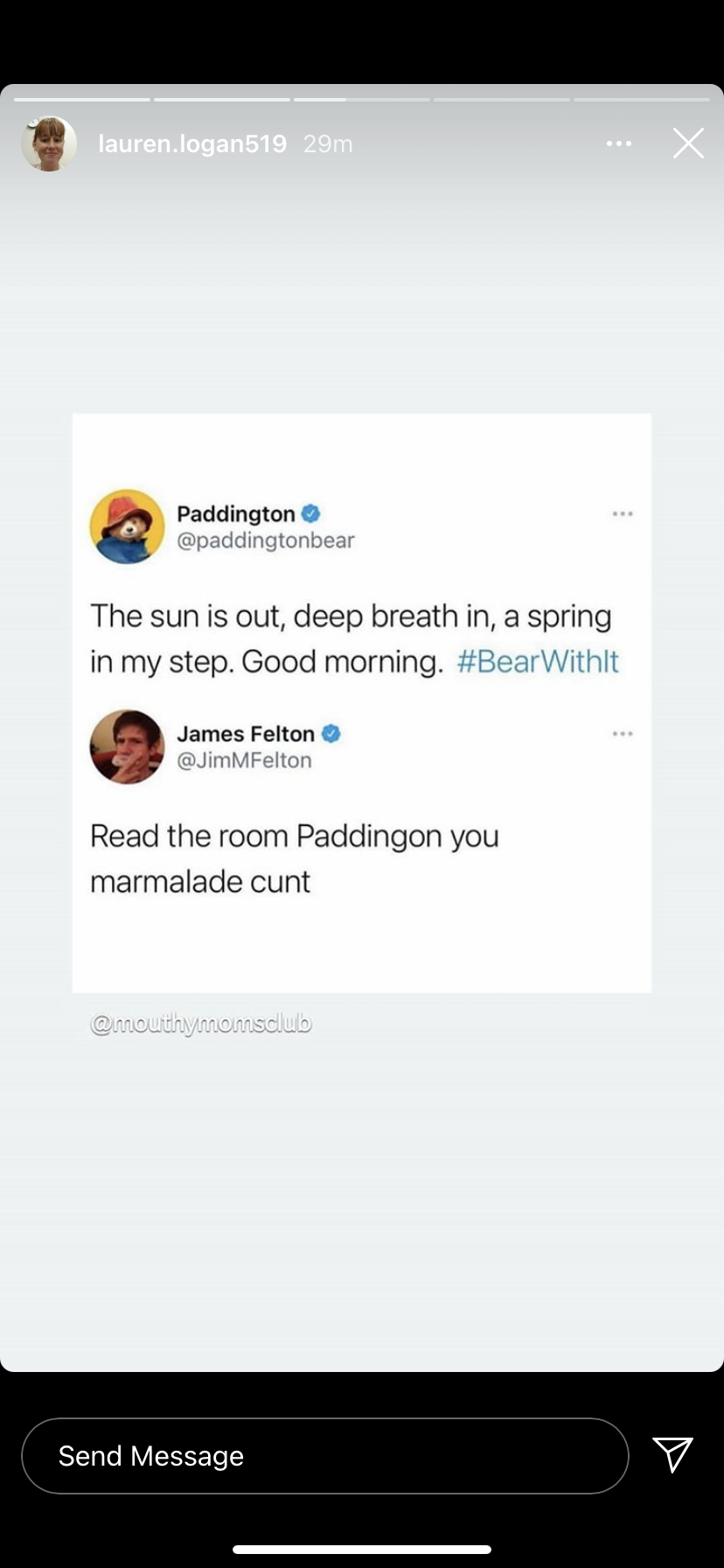Close the story viewer
The width and height of the screenshot is (724, 1568).
point(688,143)
